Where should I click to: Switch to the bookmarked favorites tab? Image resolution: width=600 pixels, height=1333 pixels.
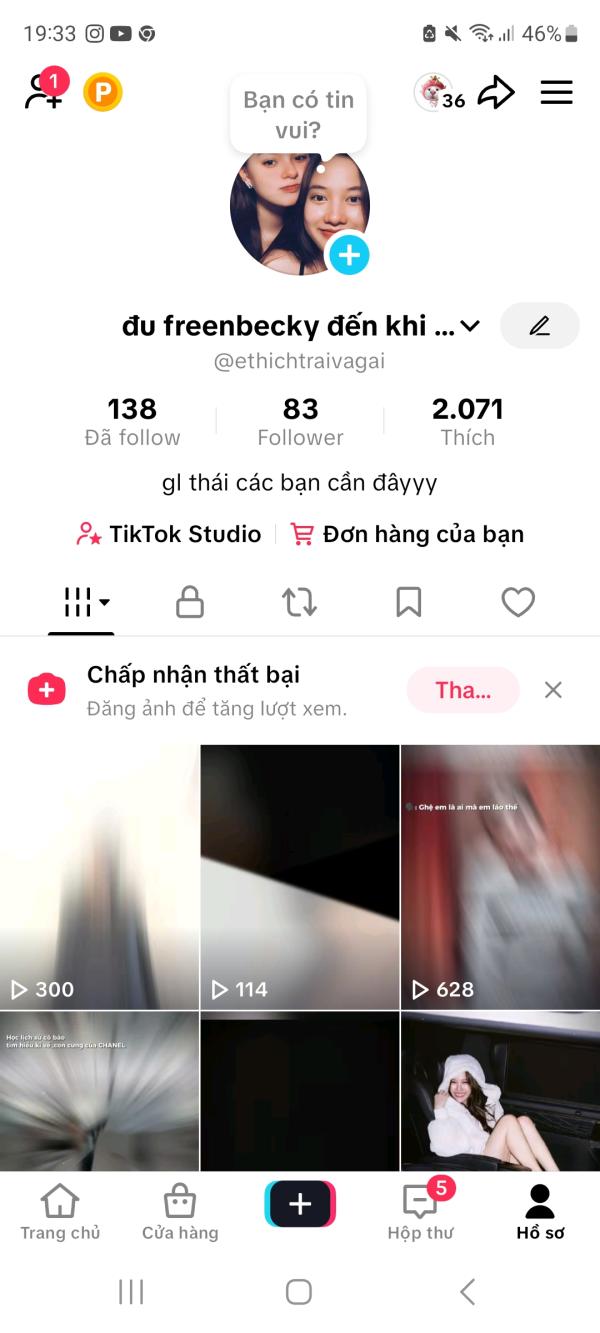[408, 602]
